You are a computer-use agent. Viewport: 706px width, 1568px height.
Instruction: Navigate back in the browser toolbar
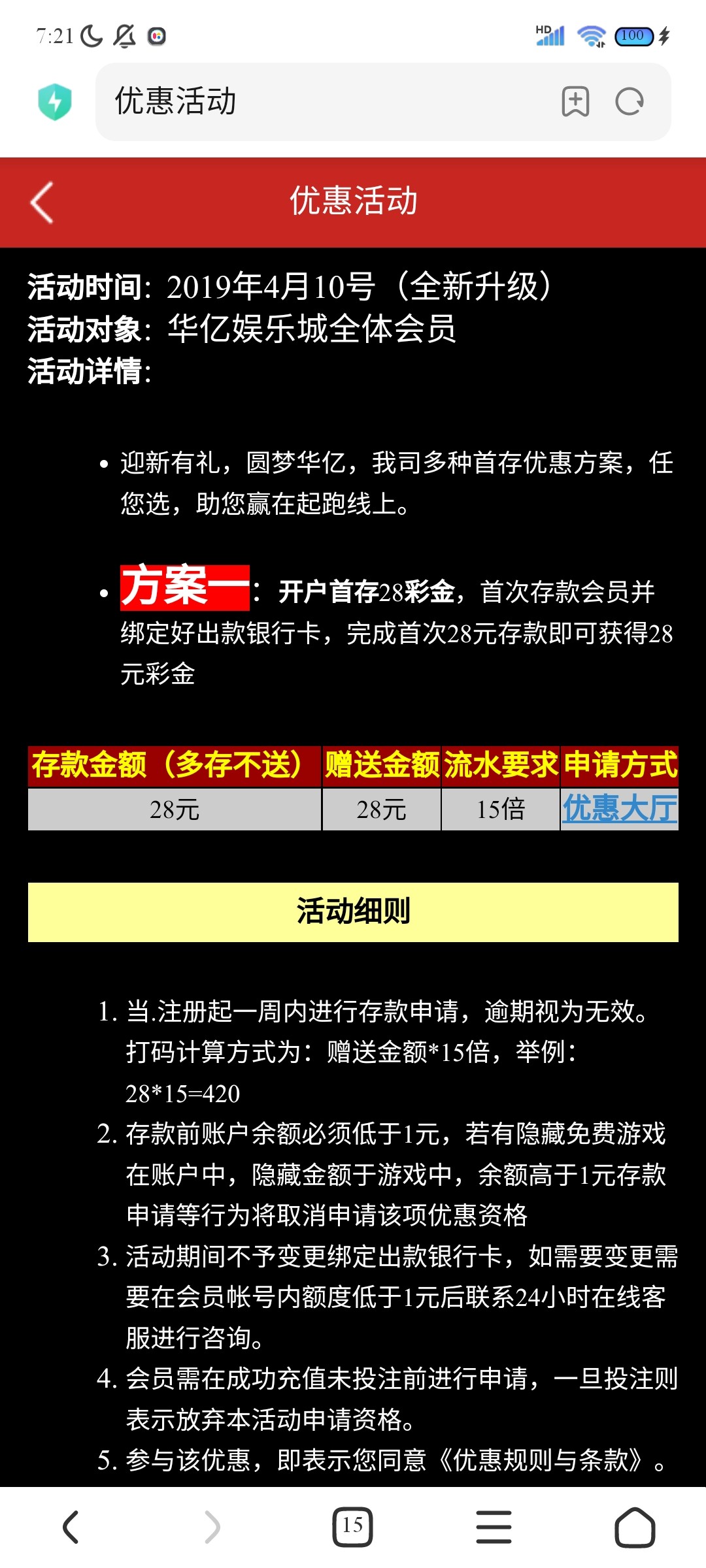pos(71,1527)
